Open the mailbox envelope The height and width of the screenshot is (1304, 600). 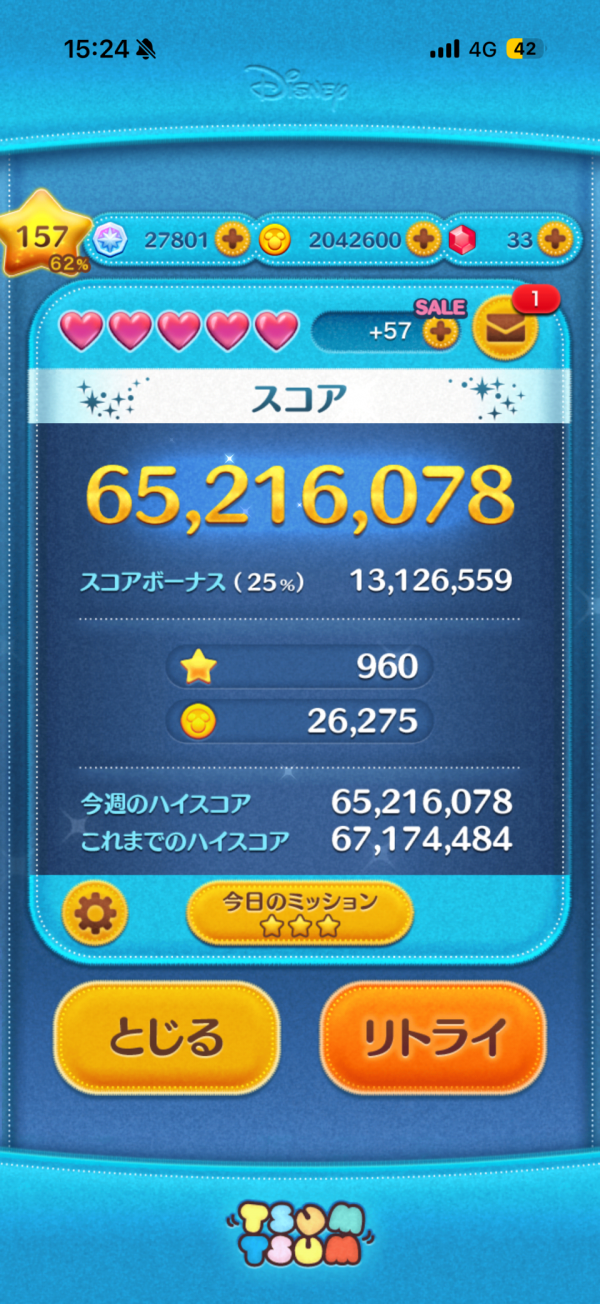(504, 329)
